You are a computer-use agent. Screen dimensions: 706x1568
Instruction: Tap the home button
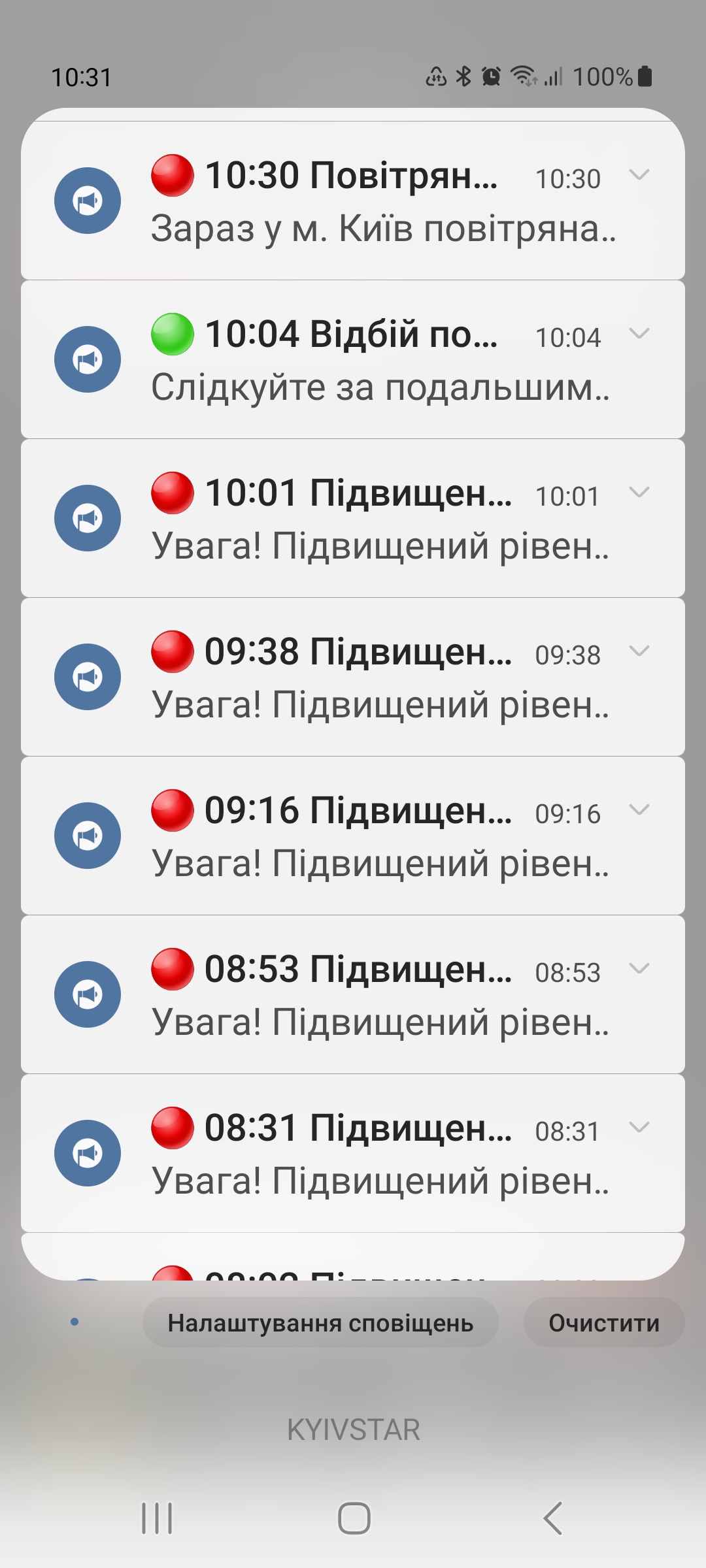[354, 1518]
